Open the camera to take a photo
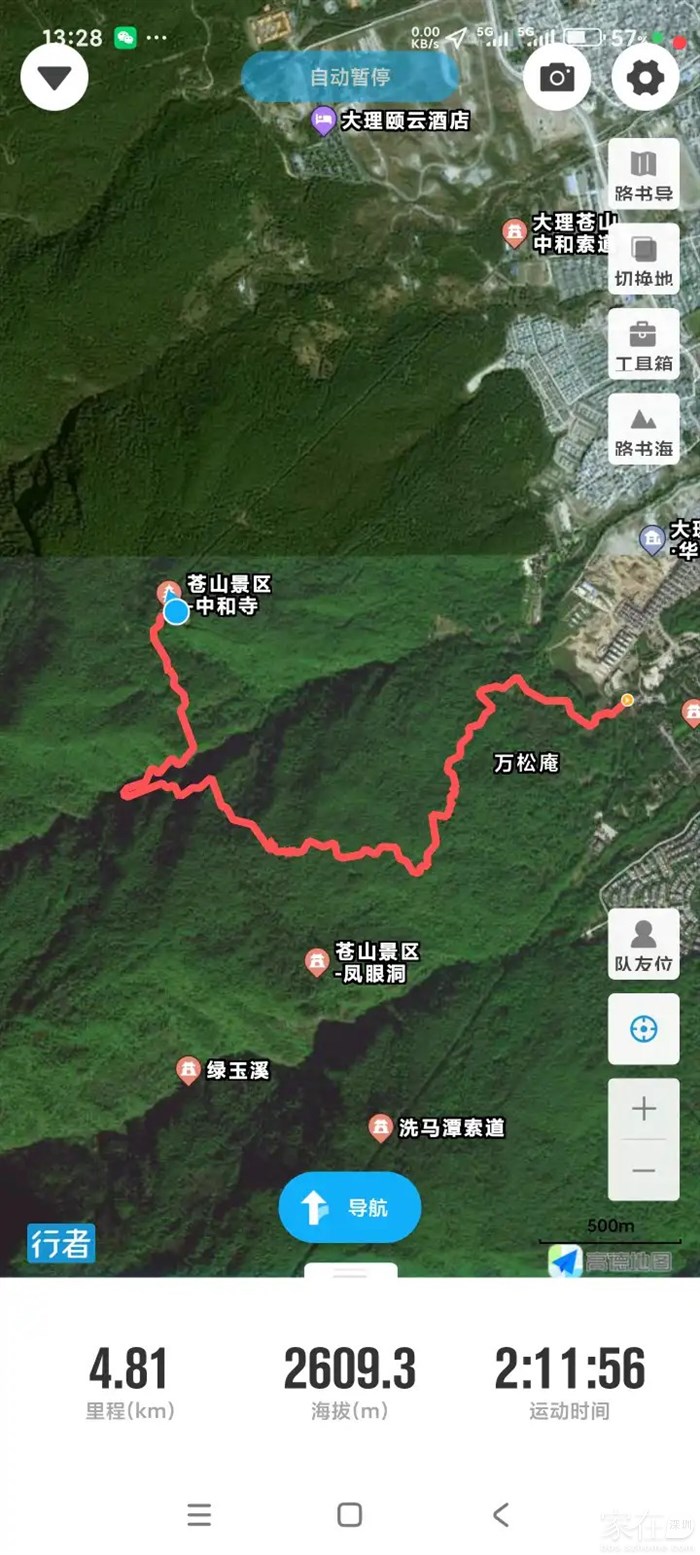This screenshot has width=700, height=1555. [x=557, y=77]
